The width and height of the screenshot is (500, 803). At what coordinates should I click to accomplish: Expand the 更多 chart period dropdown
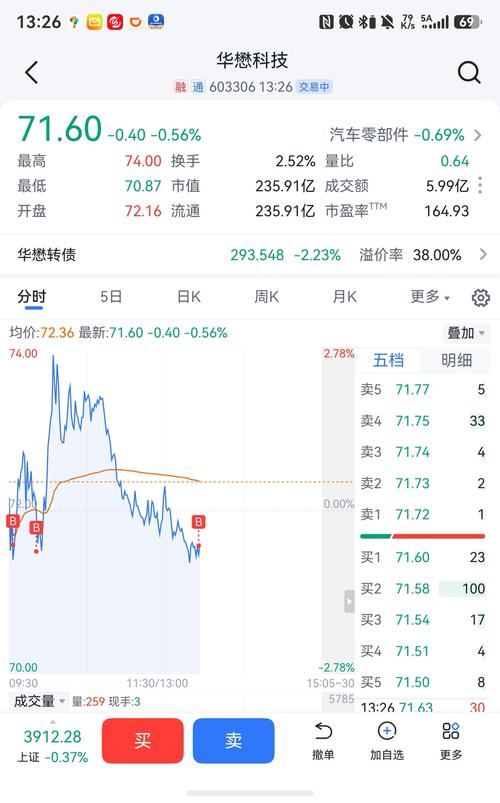(429, 297)
